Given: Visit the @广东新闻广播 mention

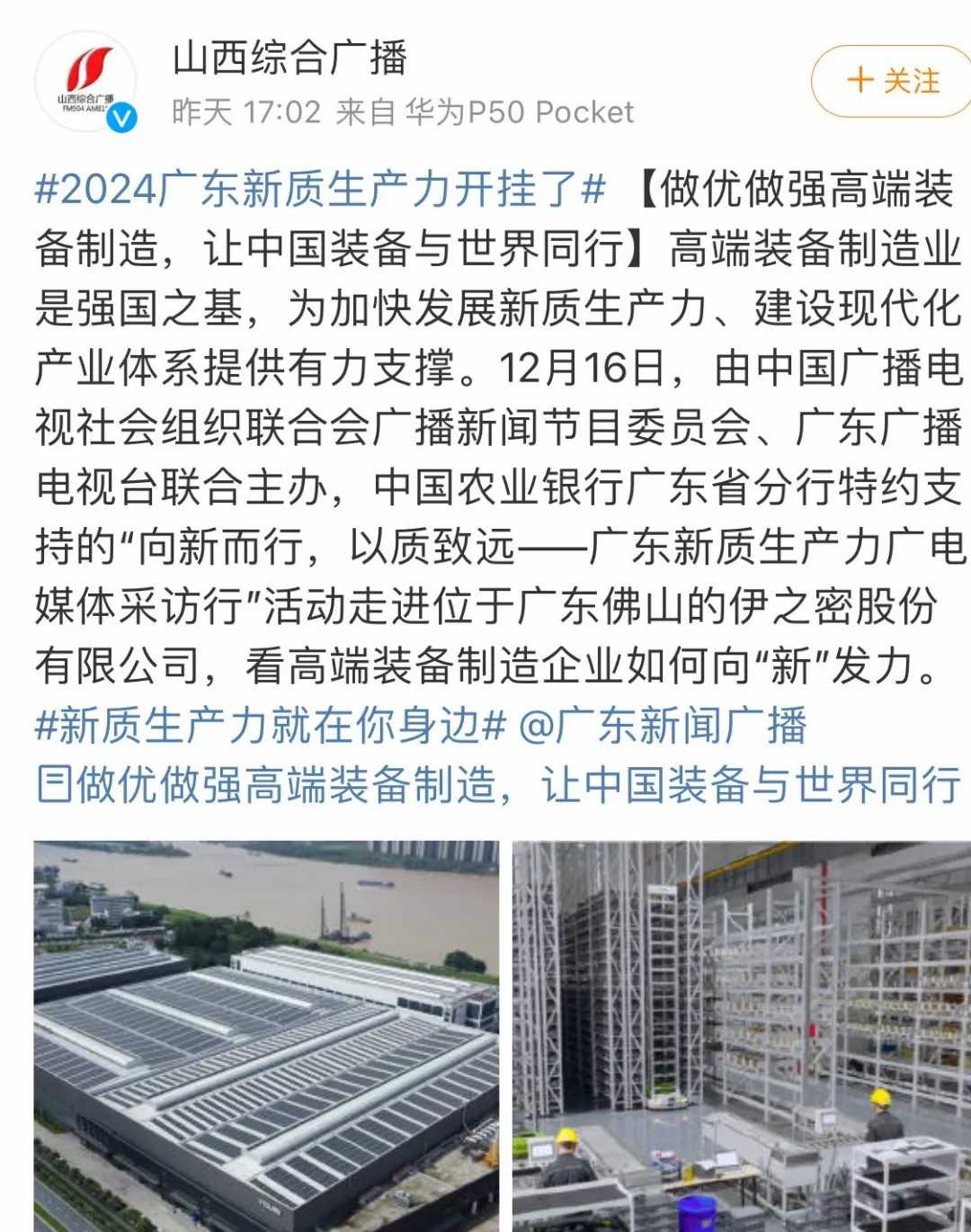Looking at the screenshot, I should tap(663, 726).
